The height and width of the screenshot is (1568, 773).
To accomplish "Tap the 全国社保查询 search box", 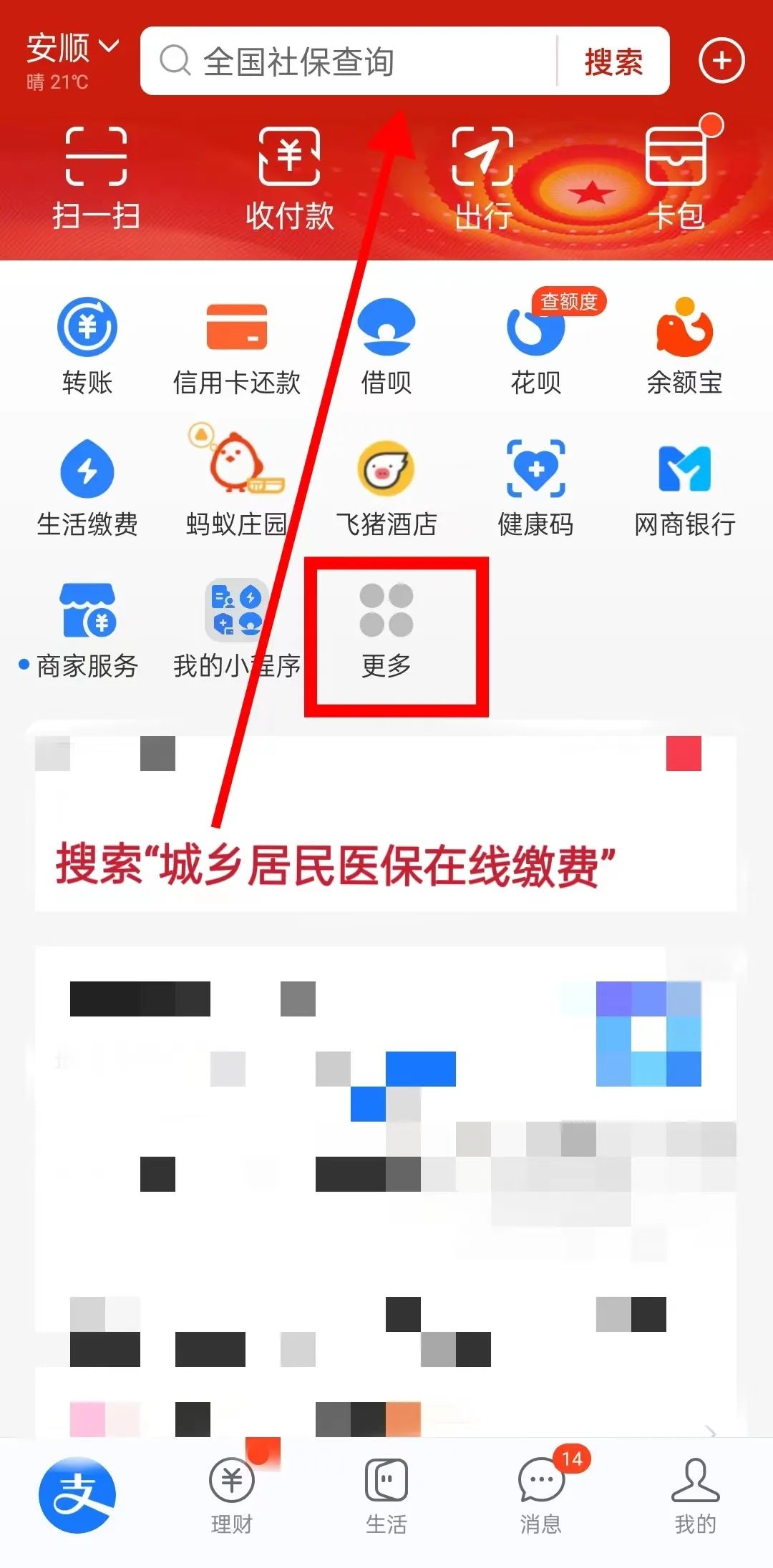I will coord(344,62).
